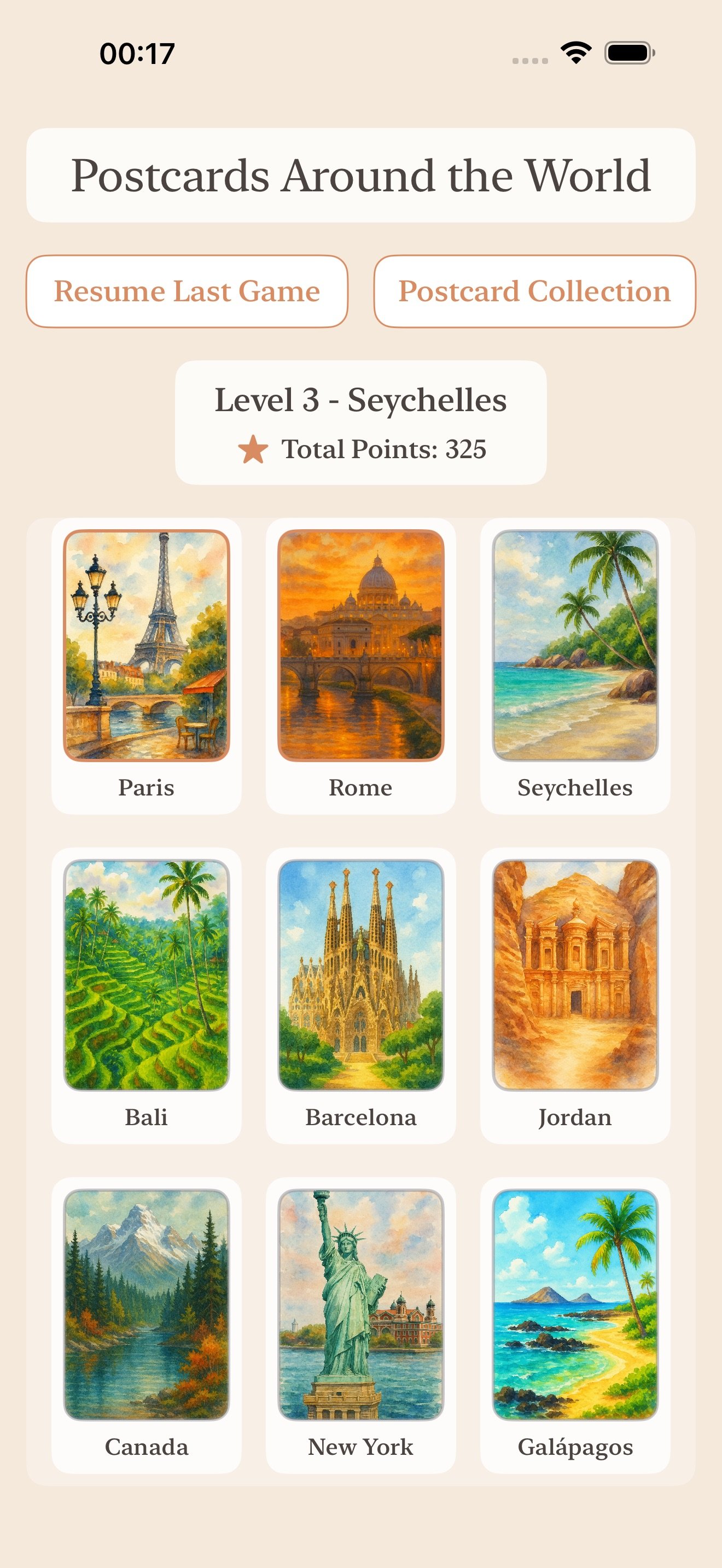Viewport: 722px width, 1568px height.
Task: Select the Paris postcard
Action: point(146,666)
